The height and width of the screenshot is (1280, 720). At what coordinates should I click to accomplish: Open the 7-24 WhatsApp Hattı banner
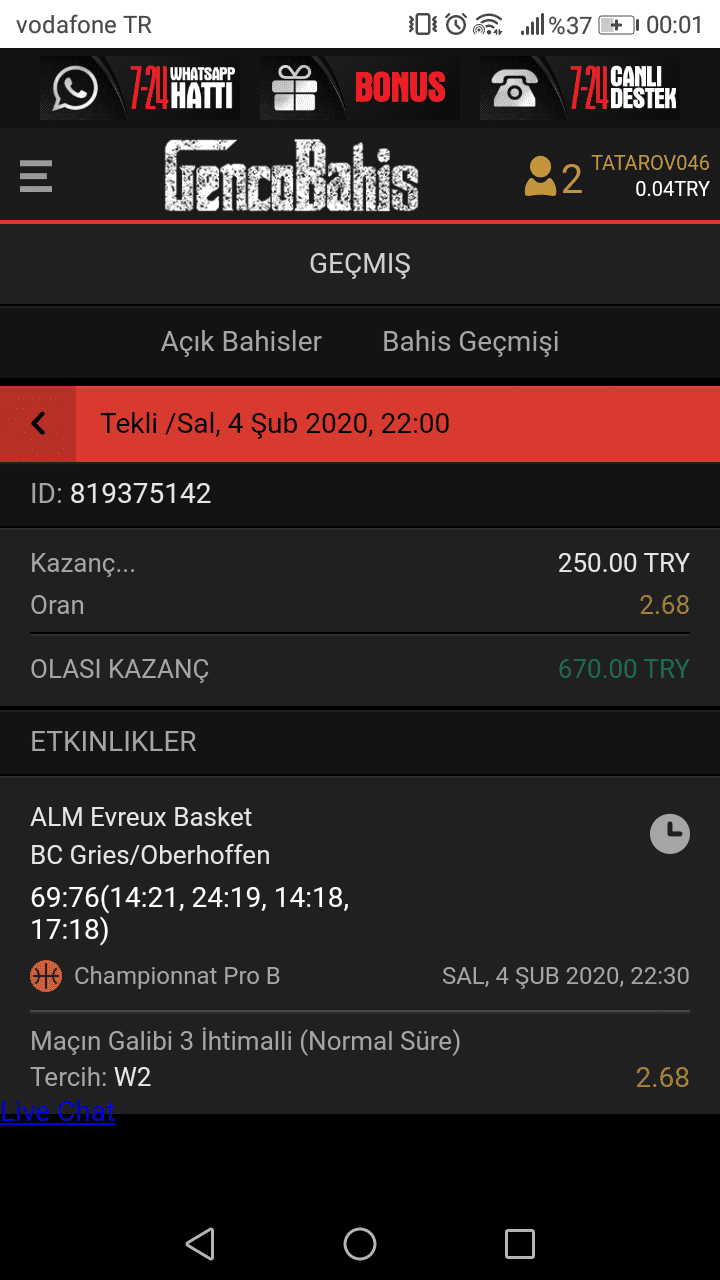click(140, 88)
